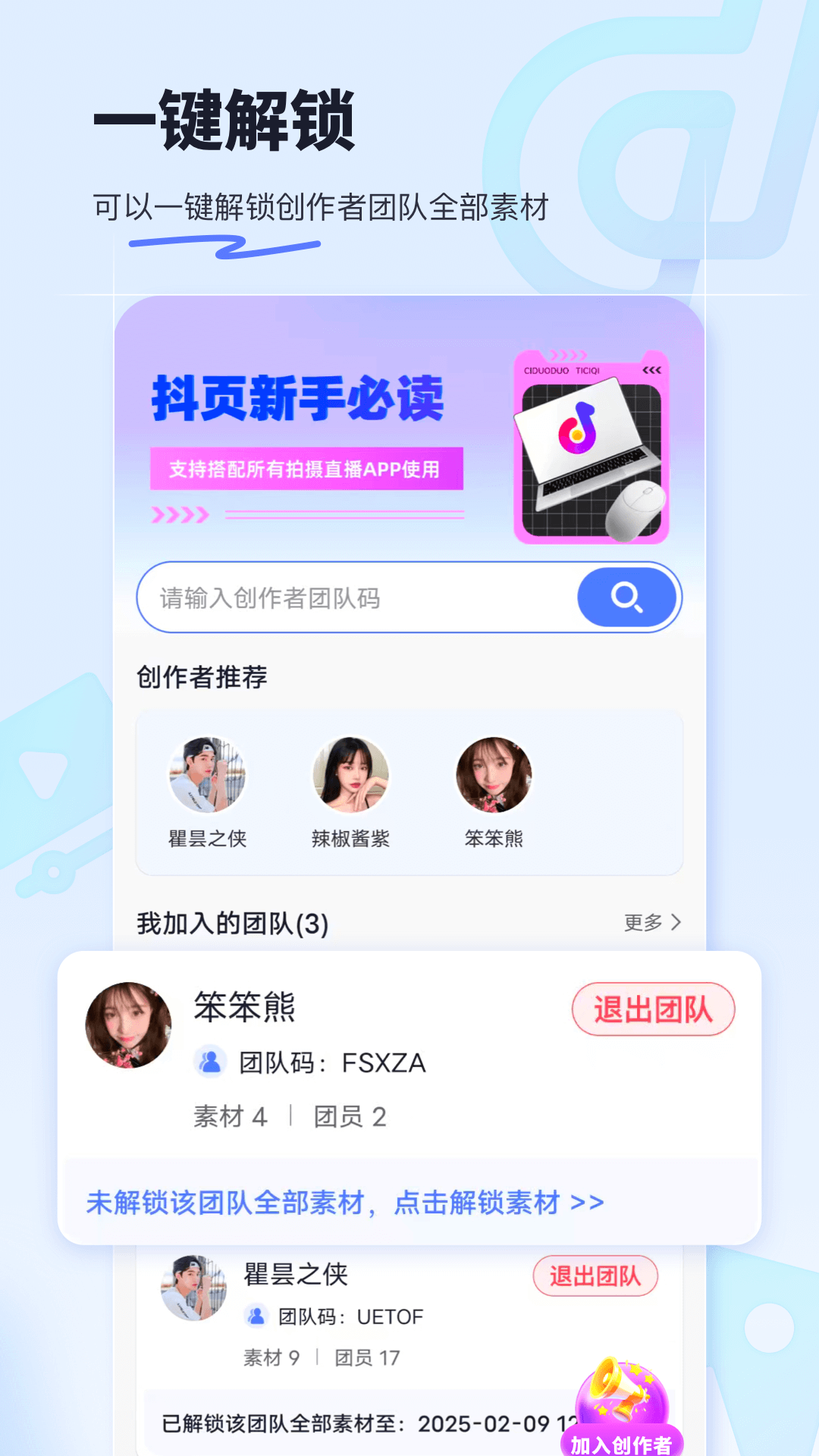Select creator 瞿昙之侠's avatar

(206, 775)
